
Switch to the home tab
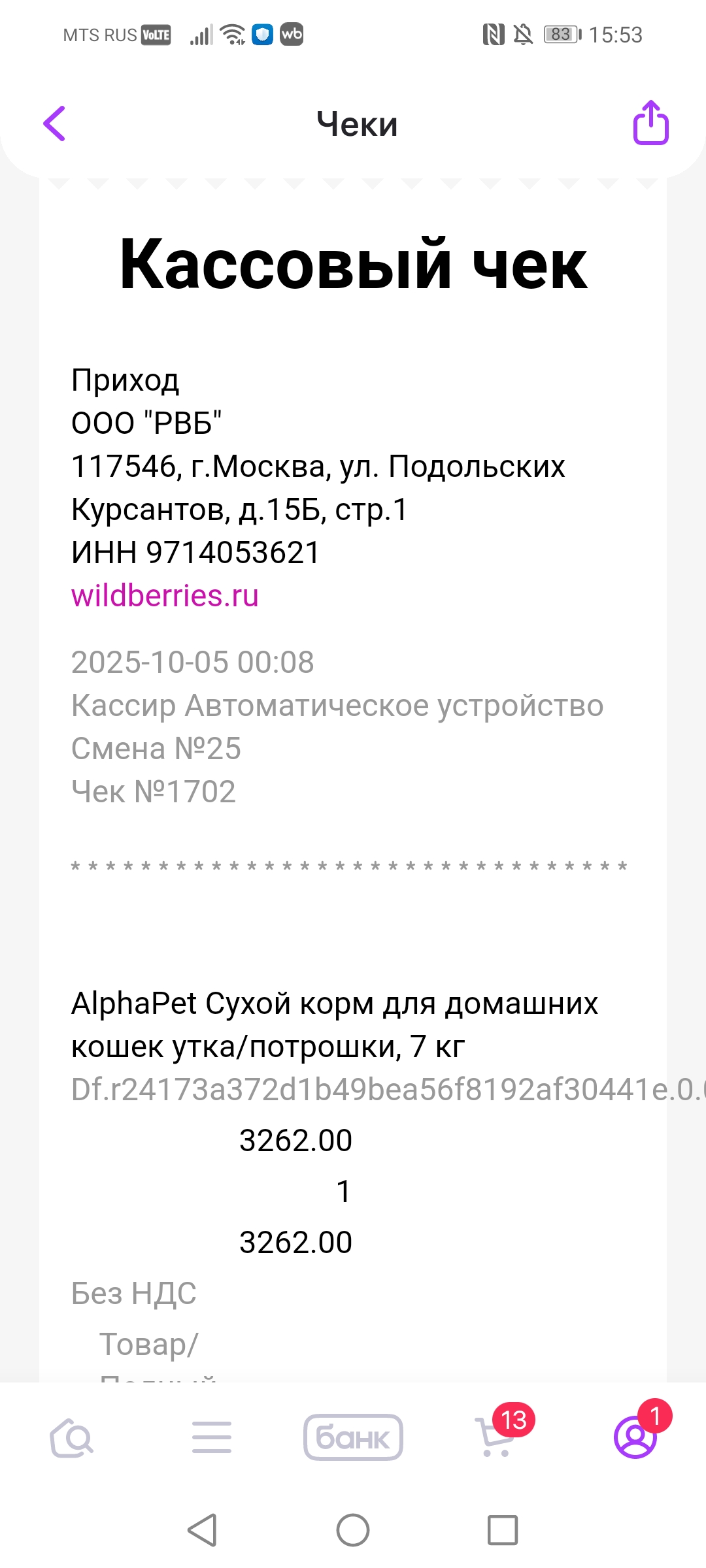point(71,1438)
